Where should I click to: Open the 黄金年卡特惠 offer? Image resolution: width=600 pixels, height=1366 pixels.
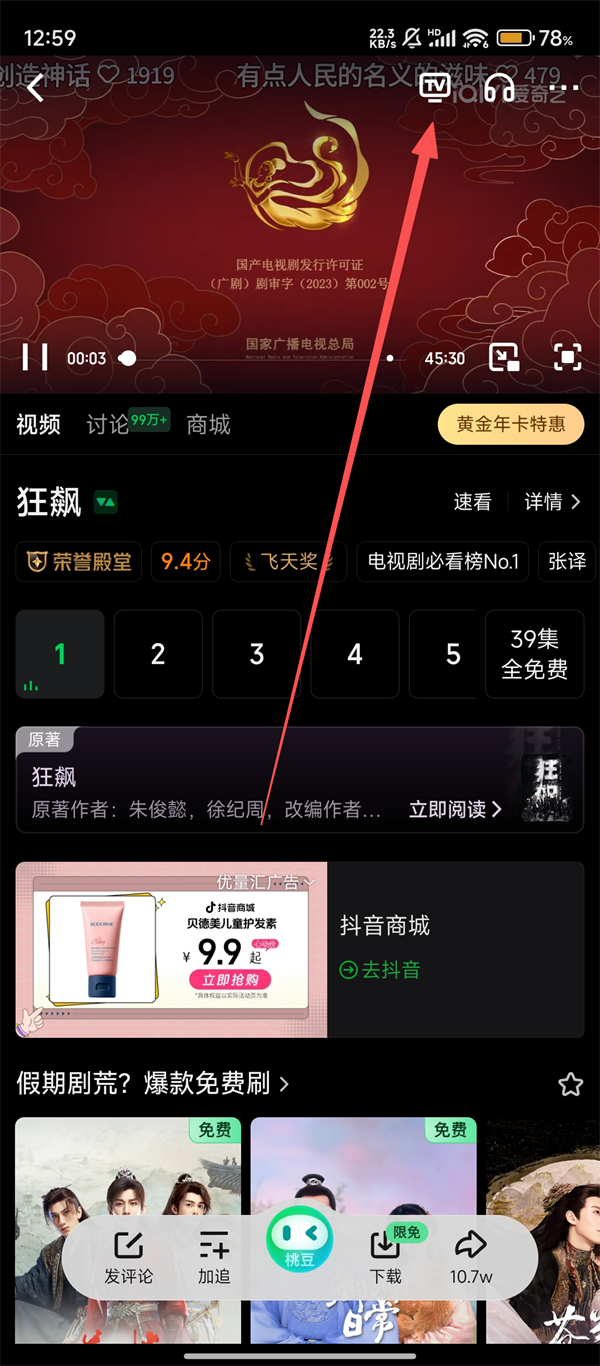511,424
